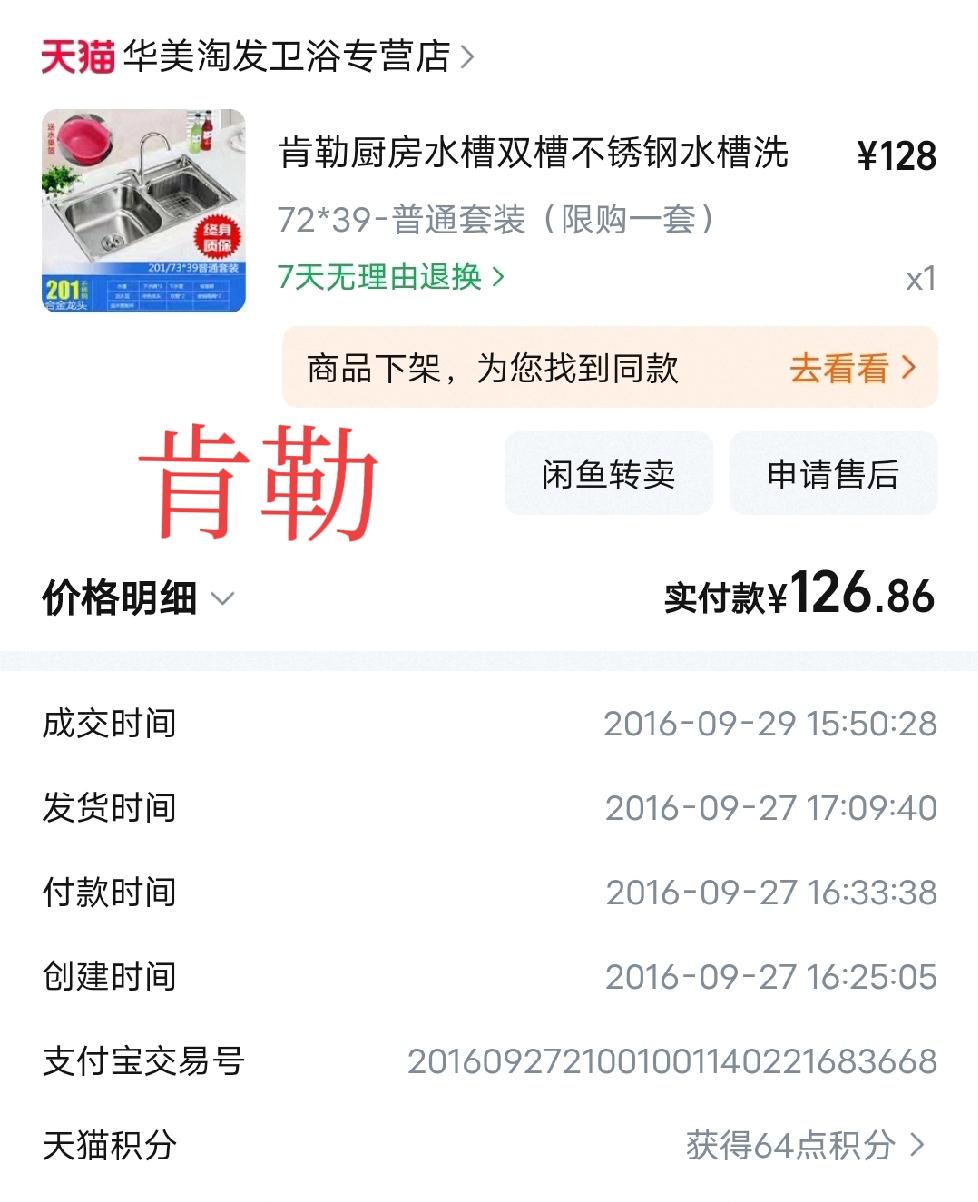
Task: Click the quantity label x1
Action: click(918, 278)
